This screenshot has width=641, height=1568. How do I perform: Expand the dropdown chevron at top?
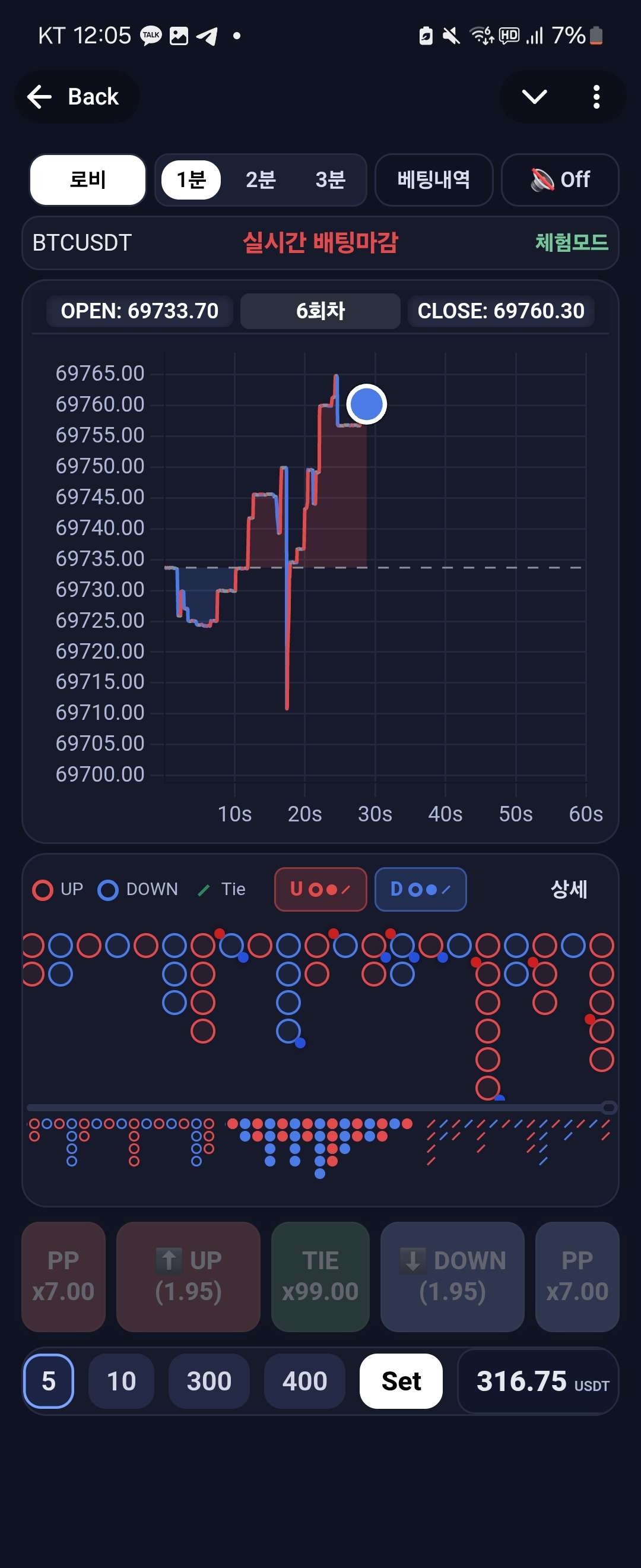point(534,97)
